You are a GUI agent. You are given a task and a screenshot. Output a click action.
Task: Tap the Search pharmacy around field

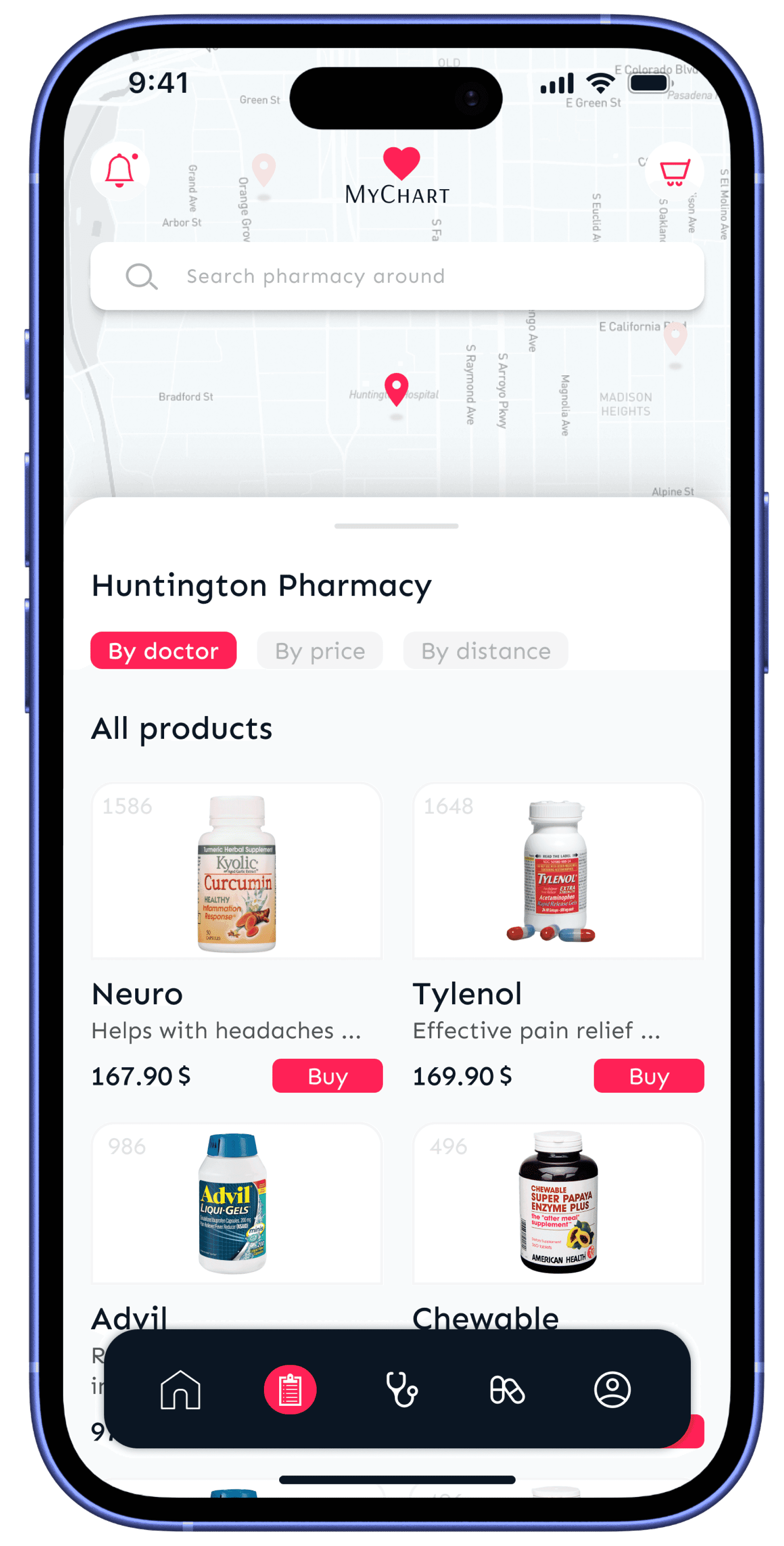click(x=396, y=276)
